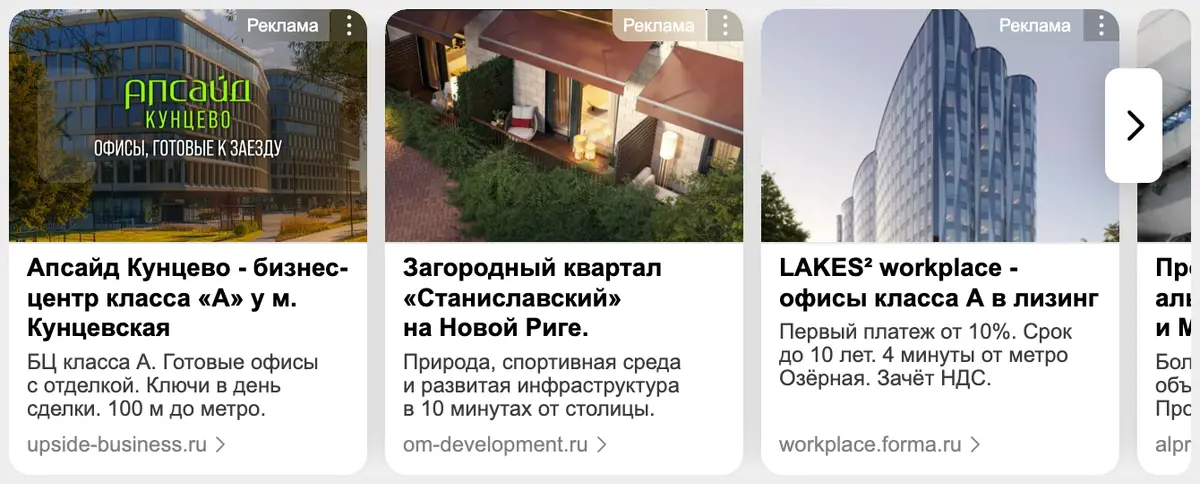Open options menu on LAKES² workplace ad
Screen dimensions: 1200x484
(x=1101, y=25)
